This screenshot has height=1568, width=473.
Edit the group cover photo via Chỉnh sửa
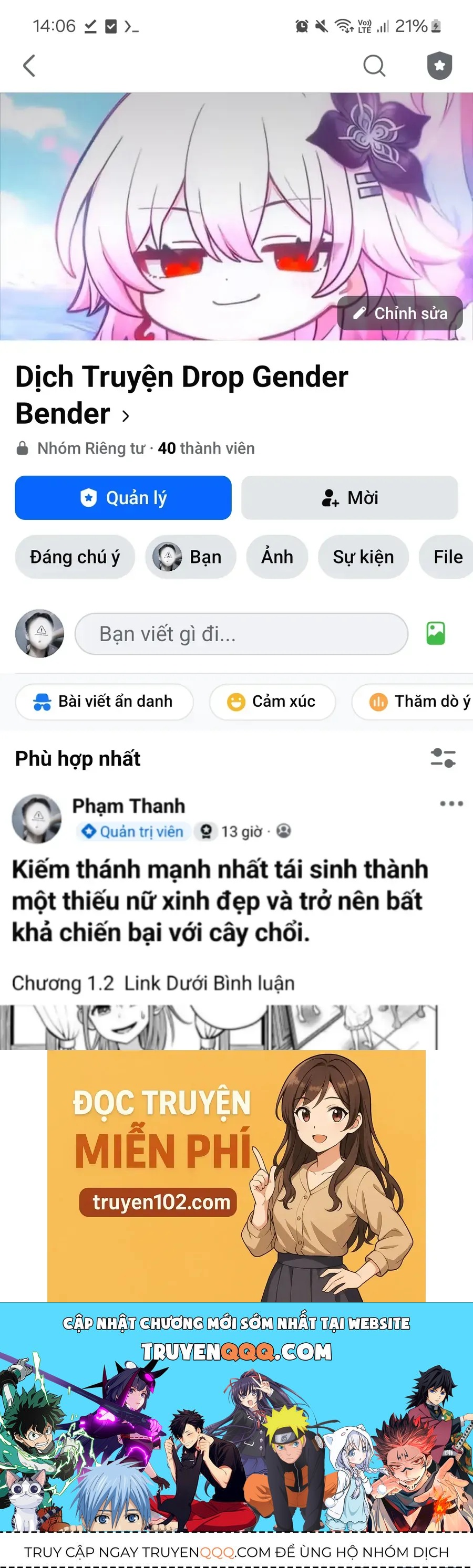pyautogui.click(x=400, y=313)
